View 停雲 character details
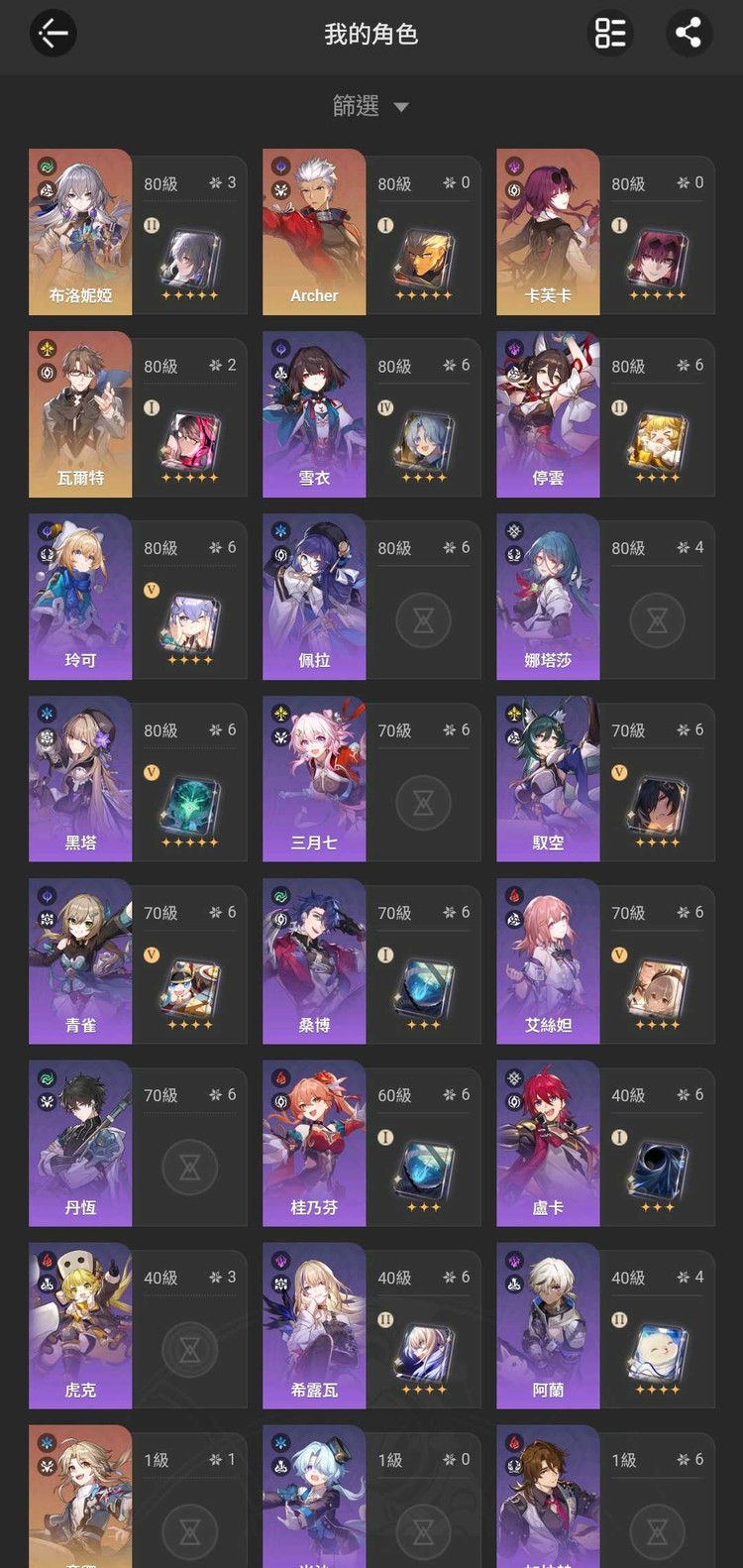The width and height of the screenshot is (743, 1568). tap(548, 414)
